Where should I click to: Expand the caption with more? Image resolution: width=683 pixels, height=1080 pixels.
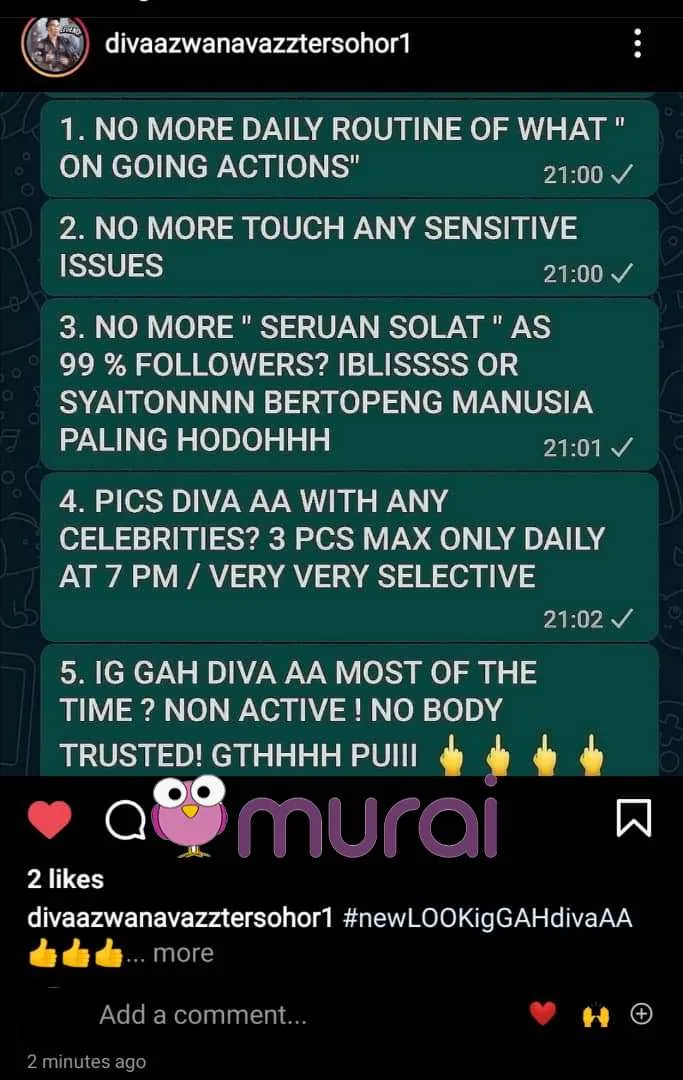click(183, 953)
